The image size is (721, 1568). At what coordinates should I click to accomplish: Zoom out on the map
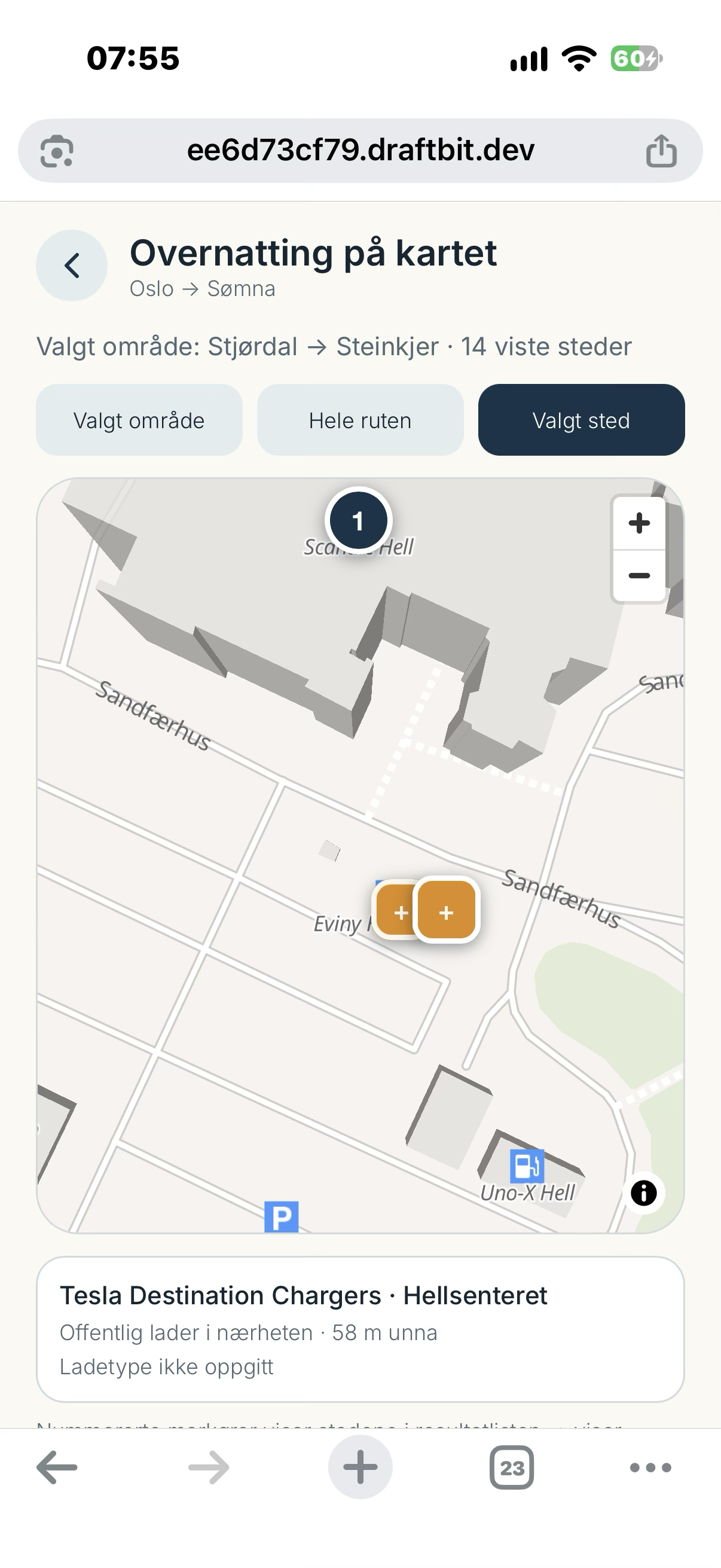pyautogui.click(x=639, y=576)
